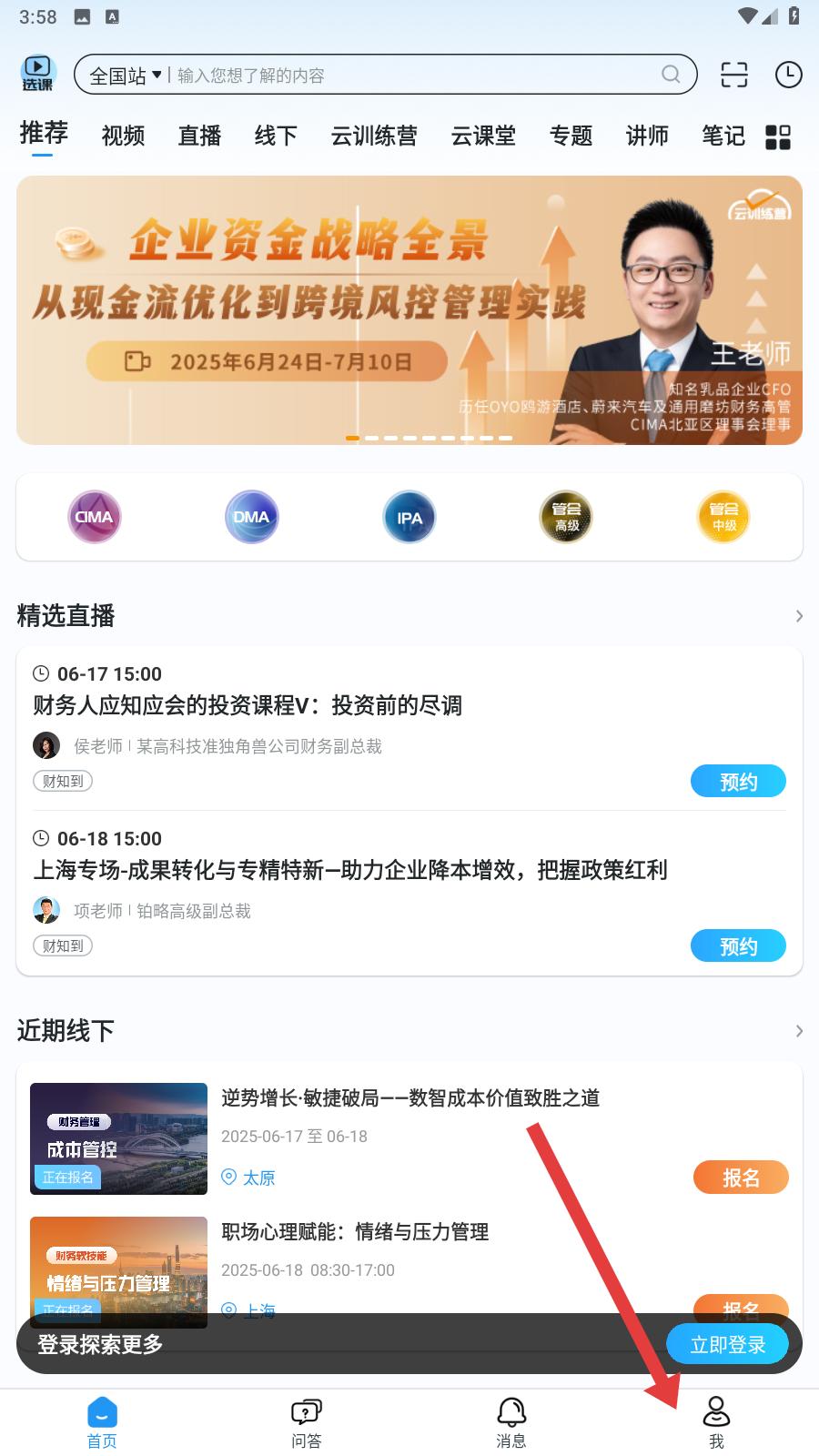The height and width of the screenshot is (1456, 819).
Task: Open the 企业资金战略全景 banner
Action: tap(409, 310)
